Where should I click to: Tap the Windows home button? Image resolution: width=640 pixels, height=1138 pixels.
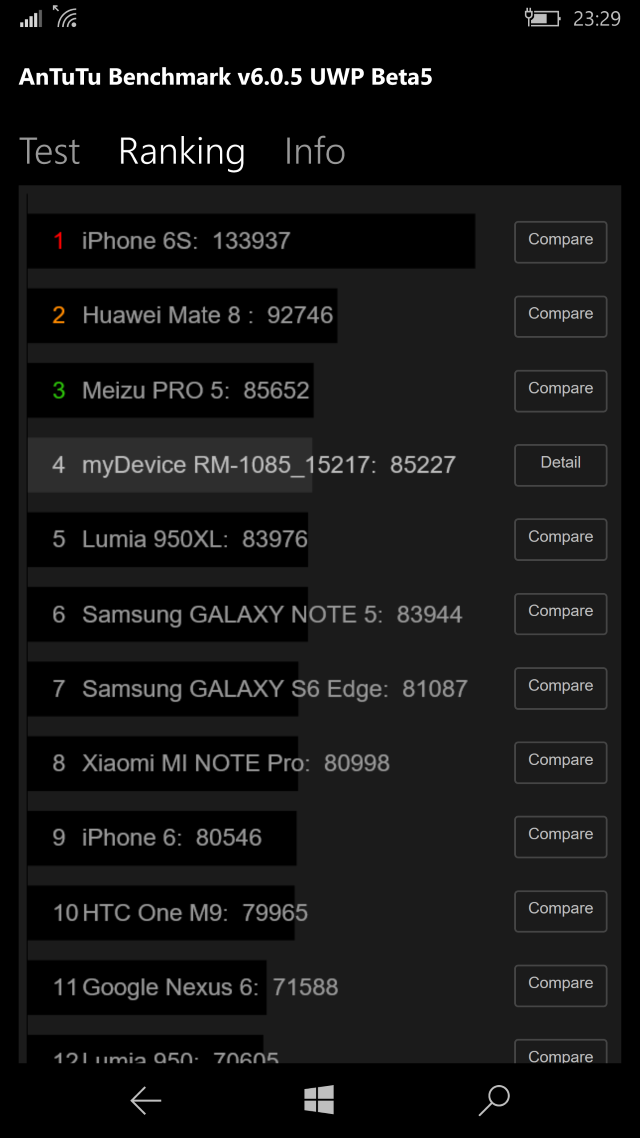point(319,1100)
